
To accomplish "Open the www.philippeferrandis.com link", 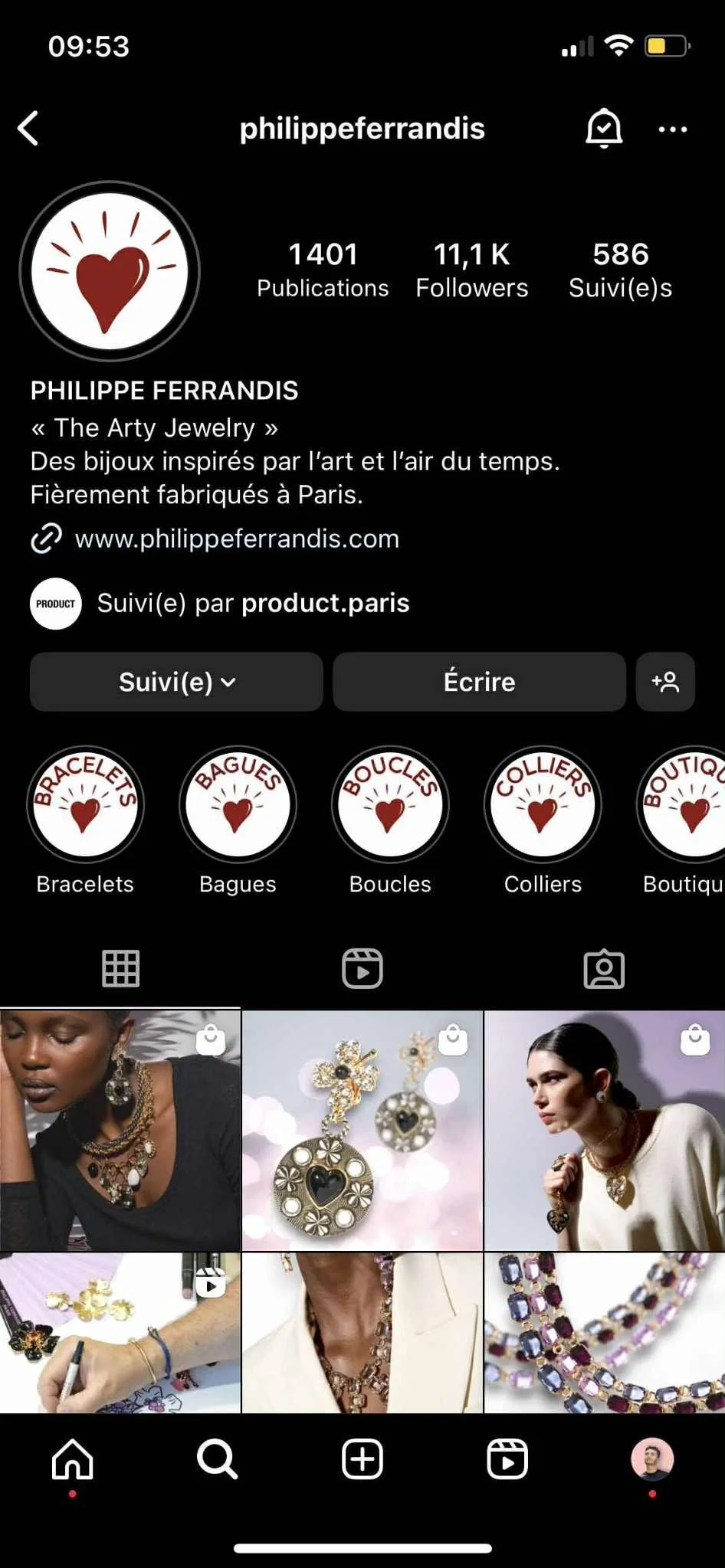I will coord(237,538).
